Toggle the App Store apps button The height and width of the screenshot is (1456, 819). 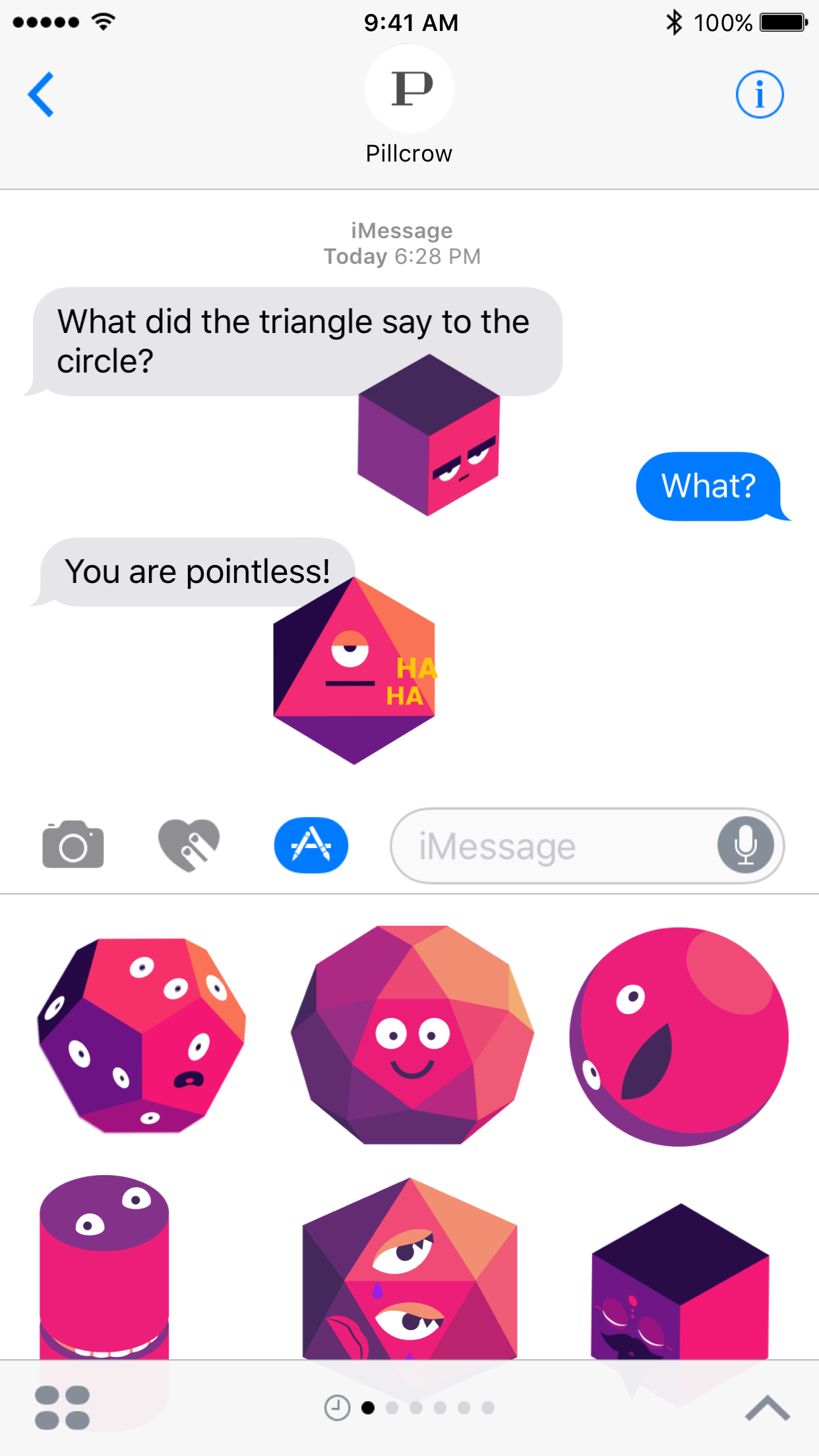(x=311, y=845)
